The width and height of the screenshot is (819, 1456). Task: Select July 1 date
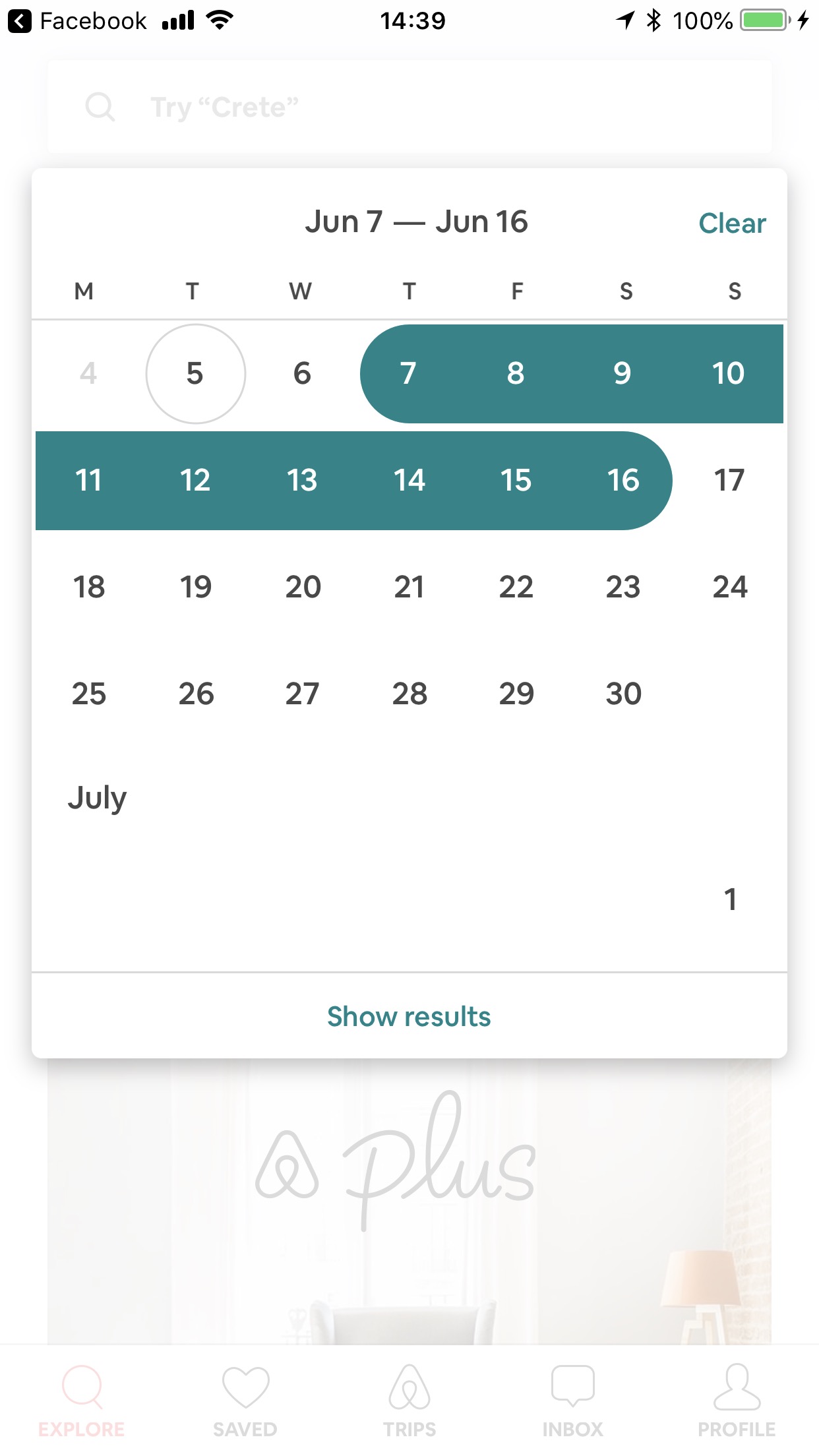pos(730,899)
